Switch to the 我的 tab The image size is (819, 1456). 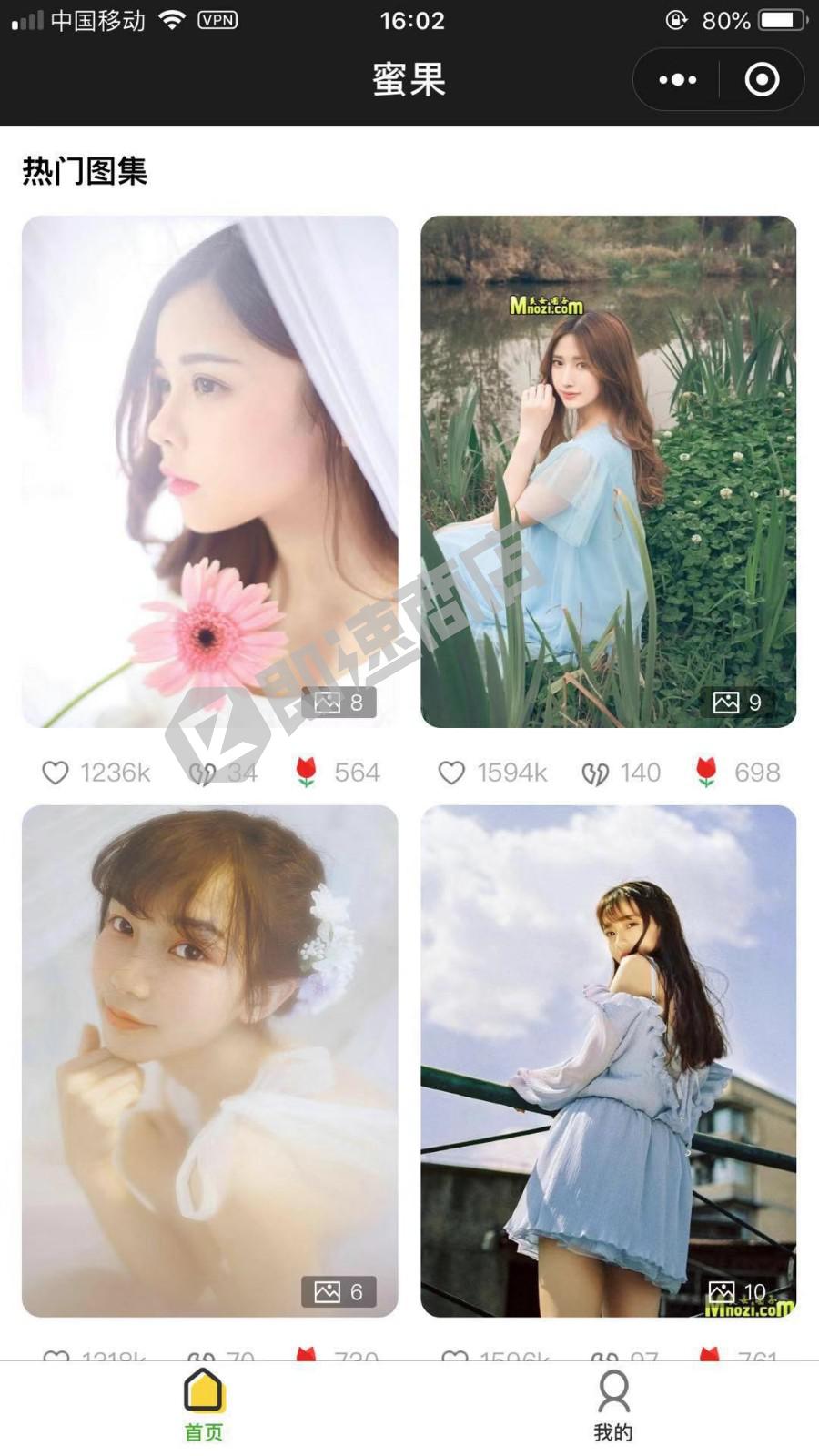(613, 1405)
